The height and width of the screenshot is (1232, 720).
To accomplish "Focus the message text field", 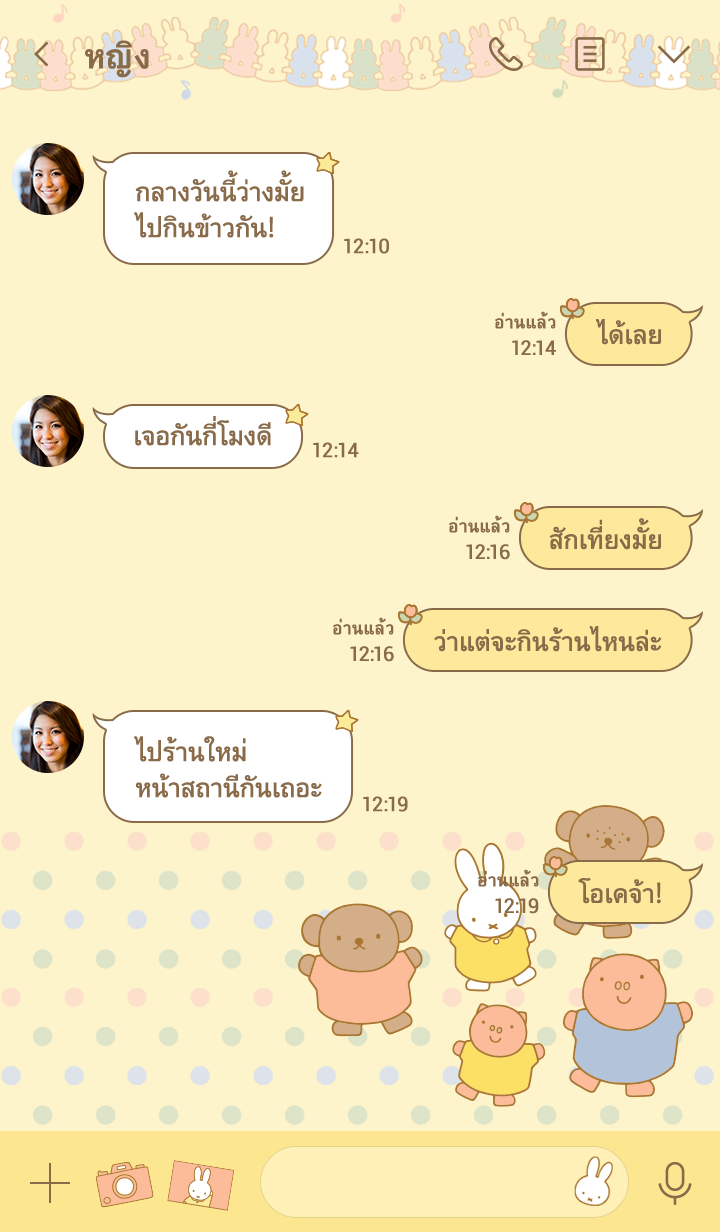I will 415,1182.
